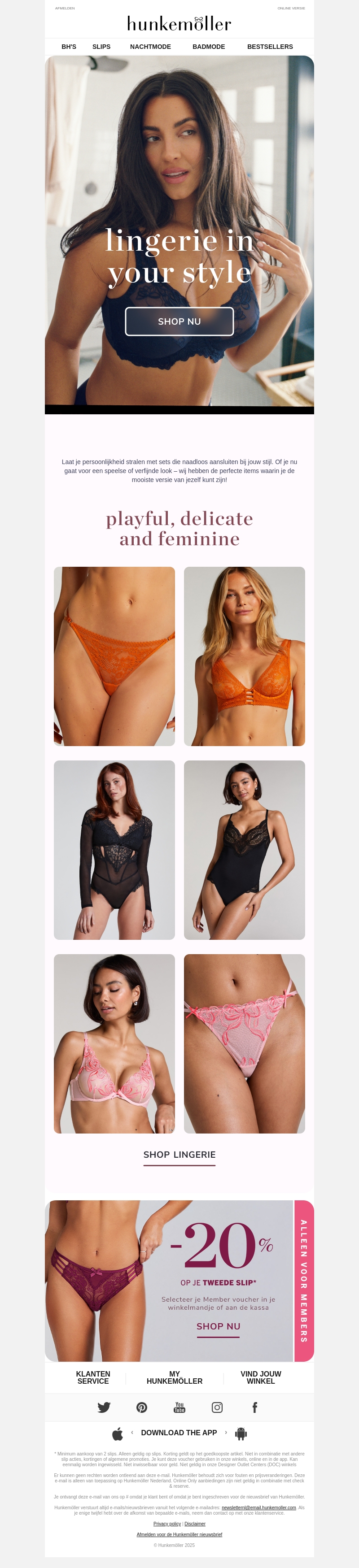The image size is (359, 1568).
Task: Tap SHOP NU on the -20% banner
Action: tap(218, 1326)
